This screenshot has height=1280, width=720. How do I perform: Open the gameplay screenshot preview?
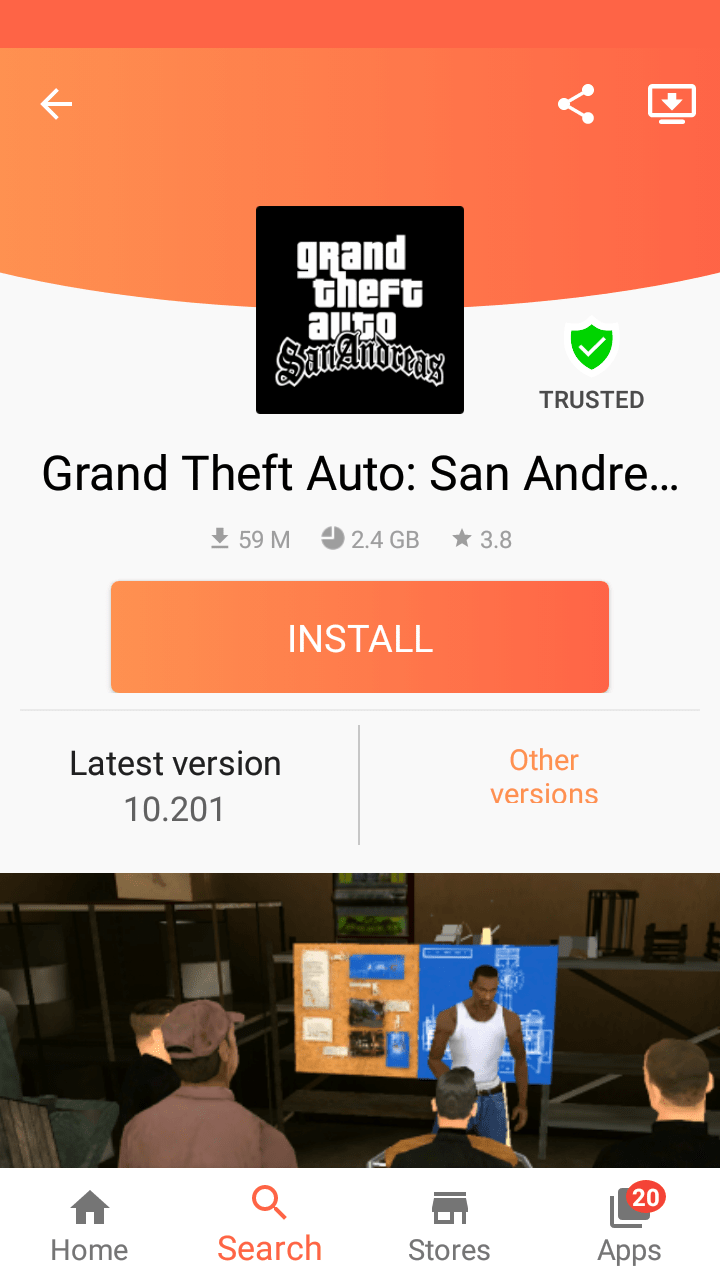click(x=360, y=1020)
